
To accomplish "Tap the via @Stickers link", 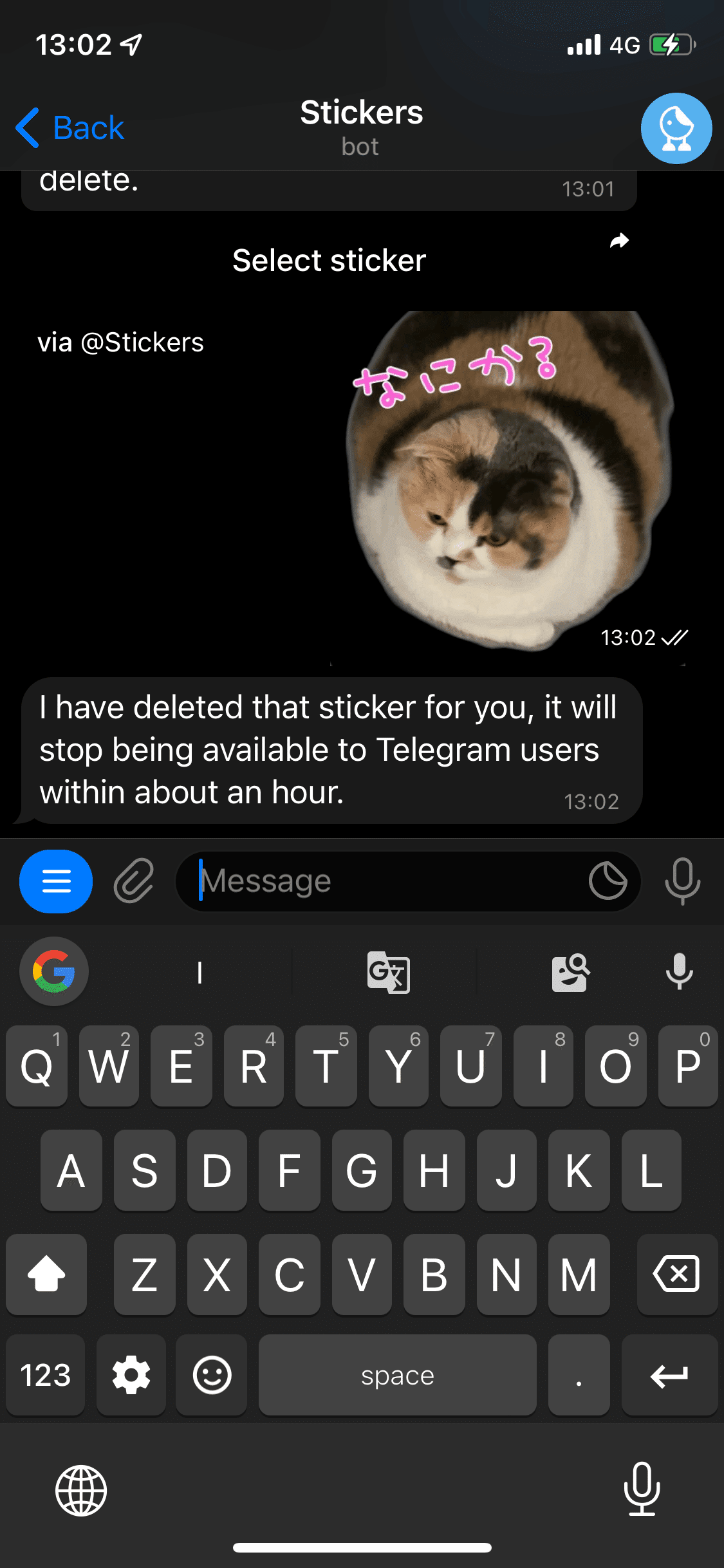I will click(x=120, y=342).
